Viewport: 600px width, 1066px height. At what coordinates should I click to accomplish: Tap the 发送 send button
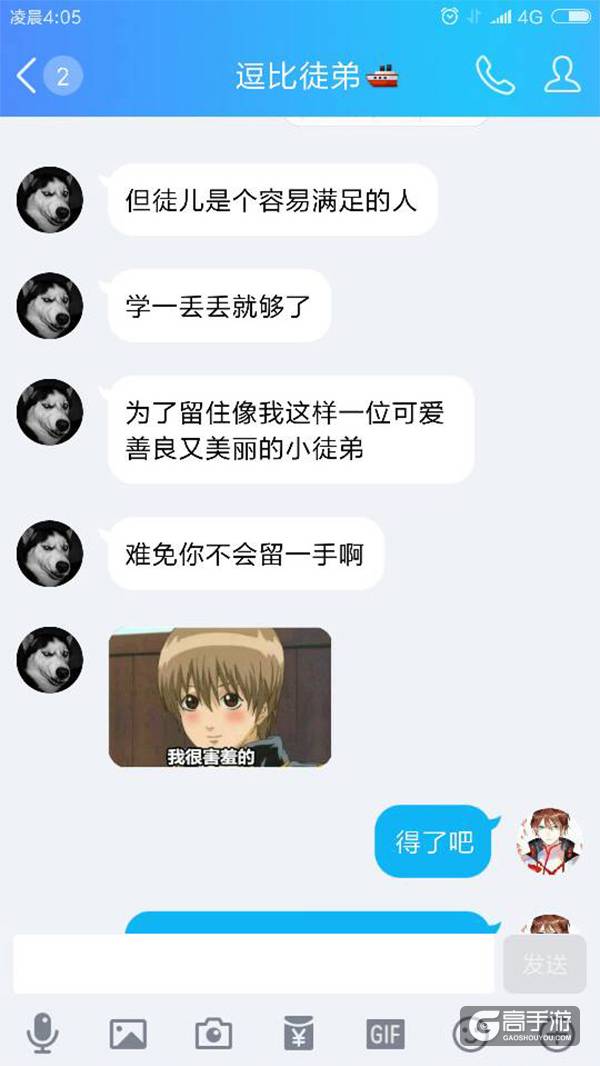544,964
